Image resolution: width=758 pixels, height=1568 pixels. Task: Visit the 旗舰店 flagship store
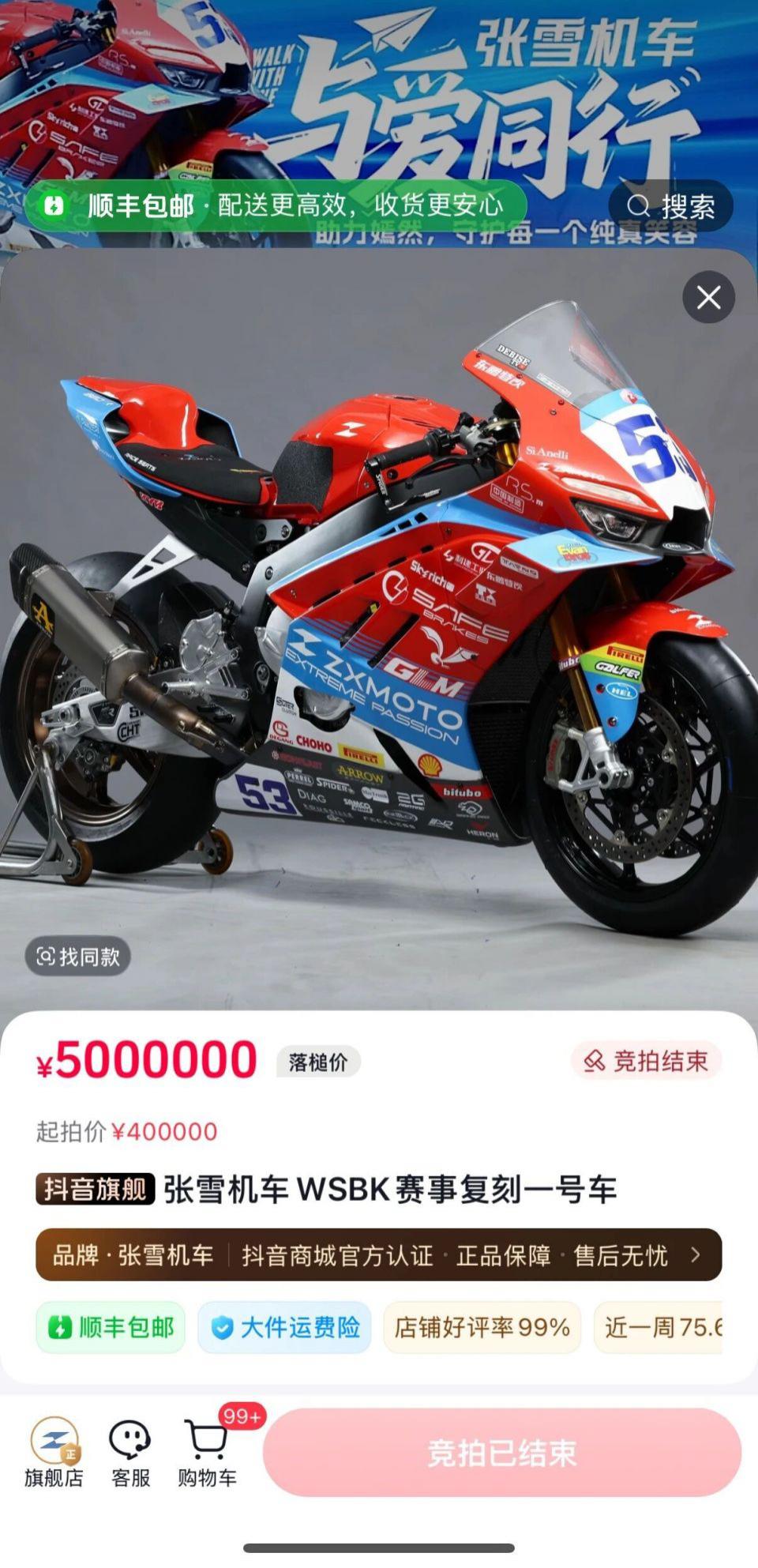click(54, 1453)
